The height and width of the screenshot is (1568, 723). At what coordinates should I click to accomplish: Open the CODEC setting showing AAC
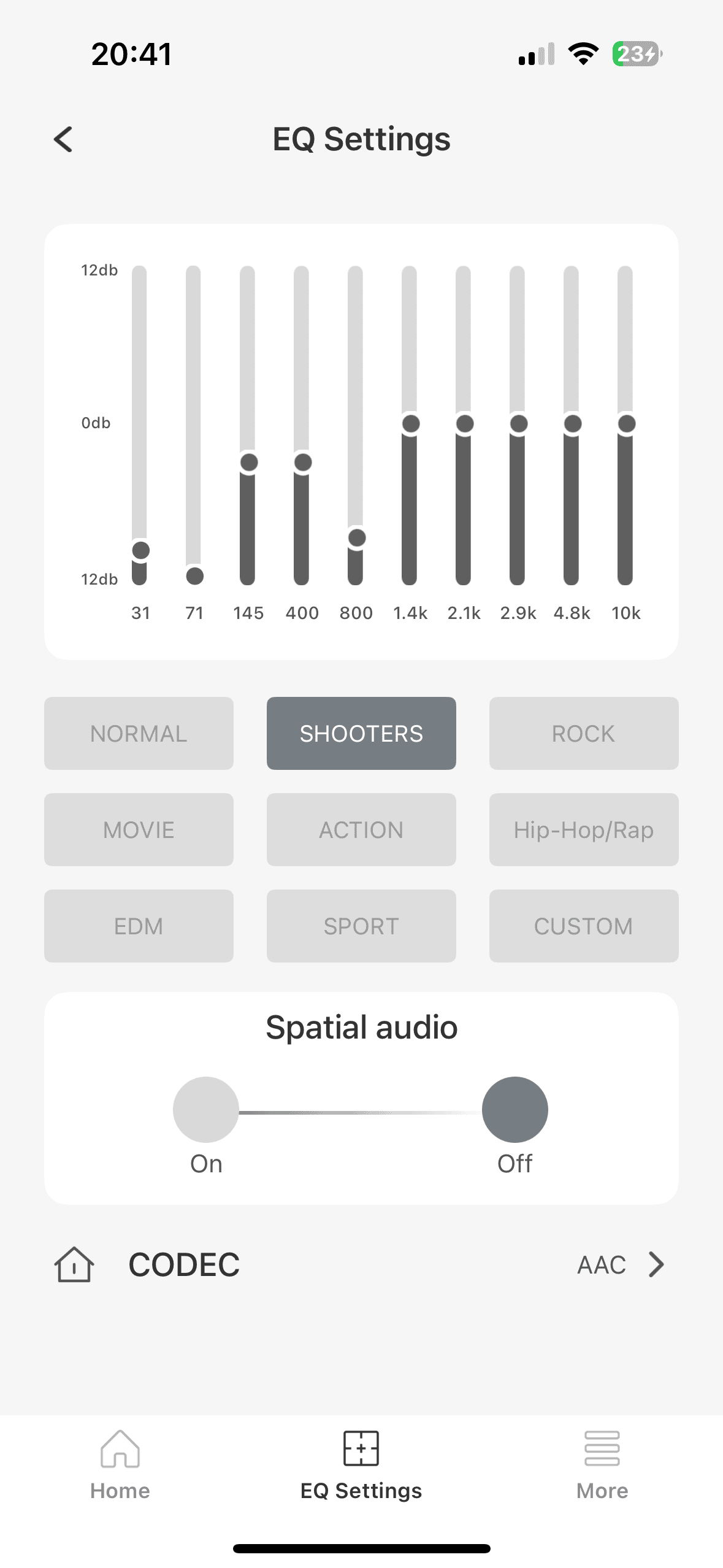361,1265
